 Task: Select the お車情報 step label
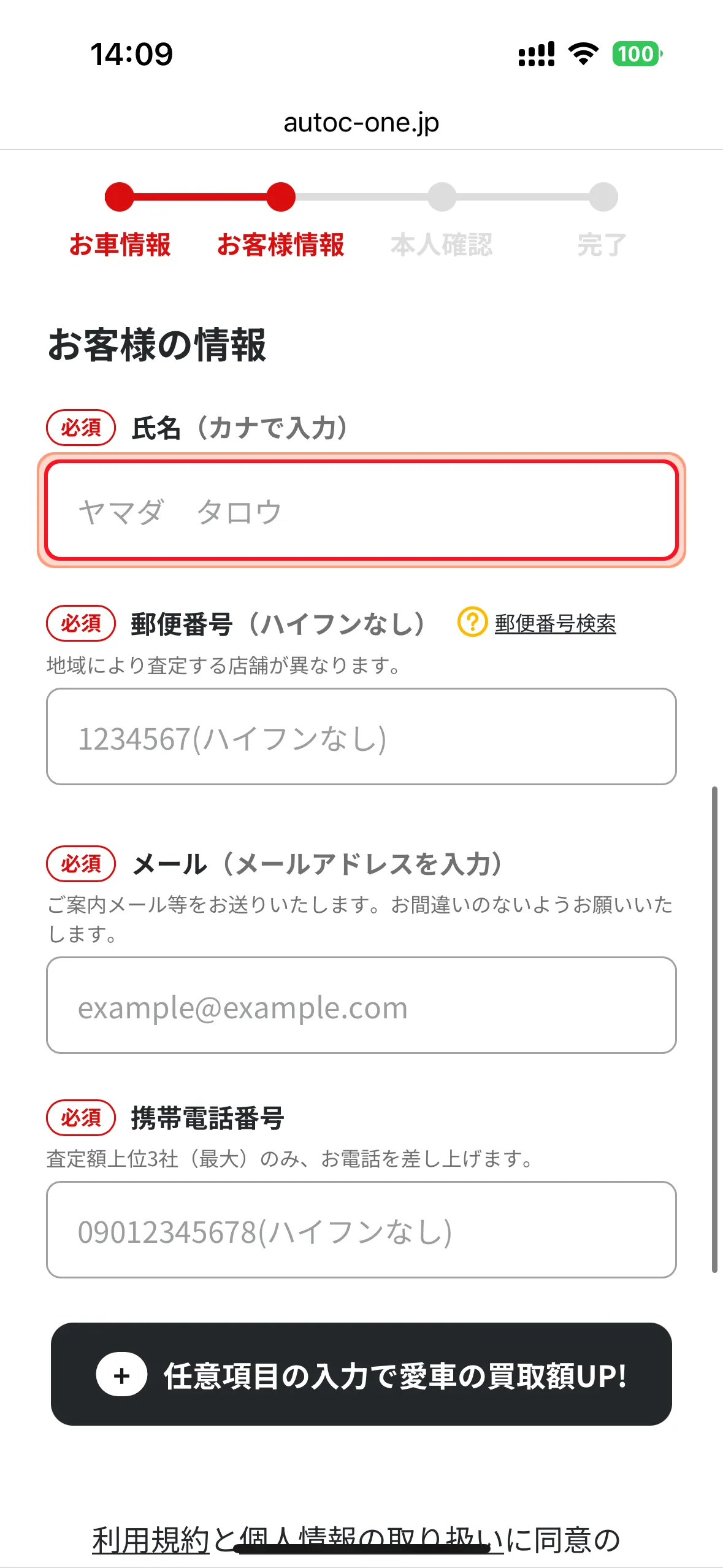pos(121,245)
